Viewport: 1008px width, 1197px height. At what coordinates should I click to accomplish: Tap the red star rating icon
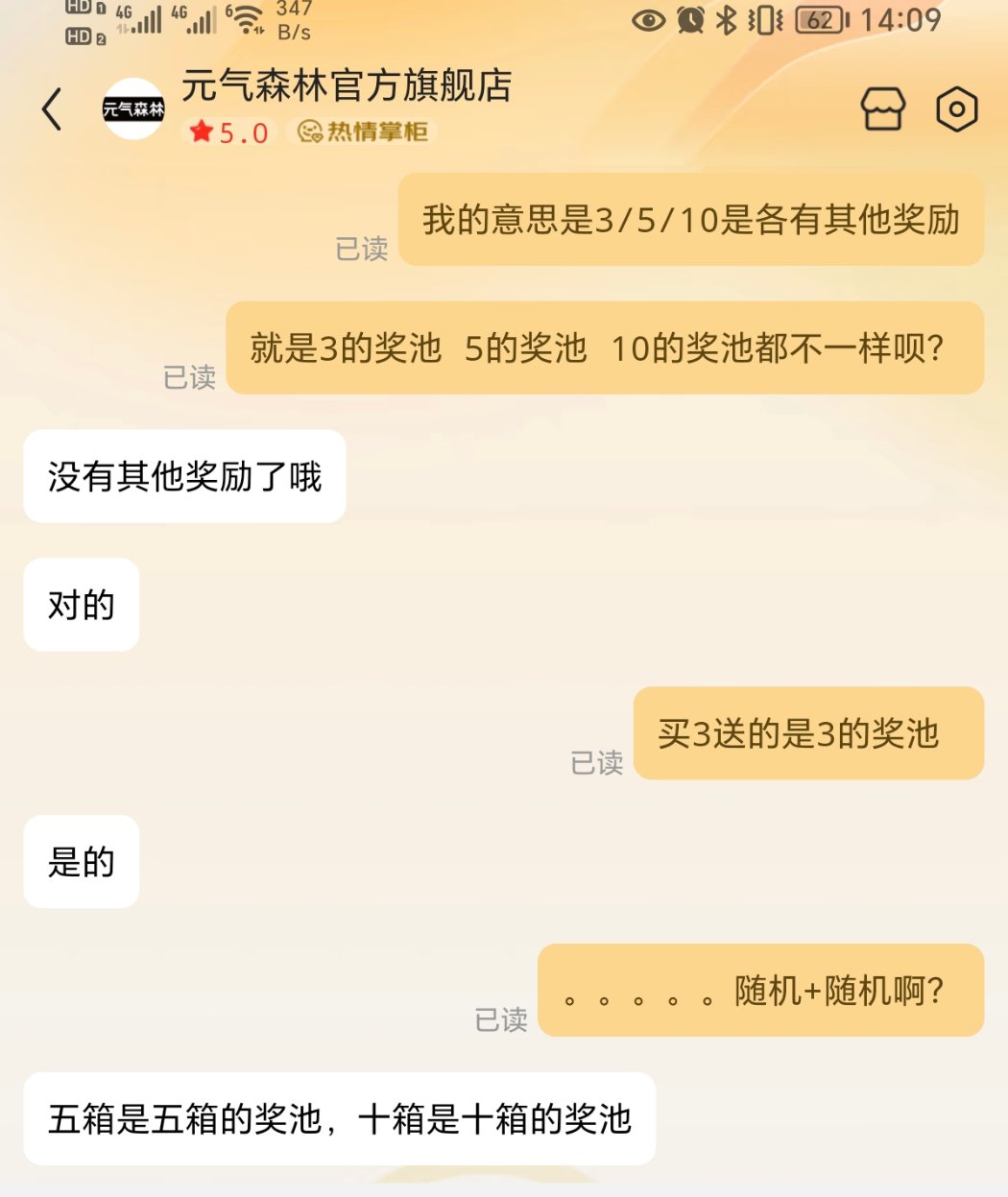click(200, 132)
